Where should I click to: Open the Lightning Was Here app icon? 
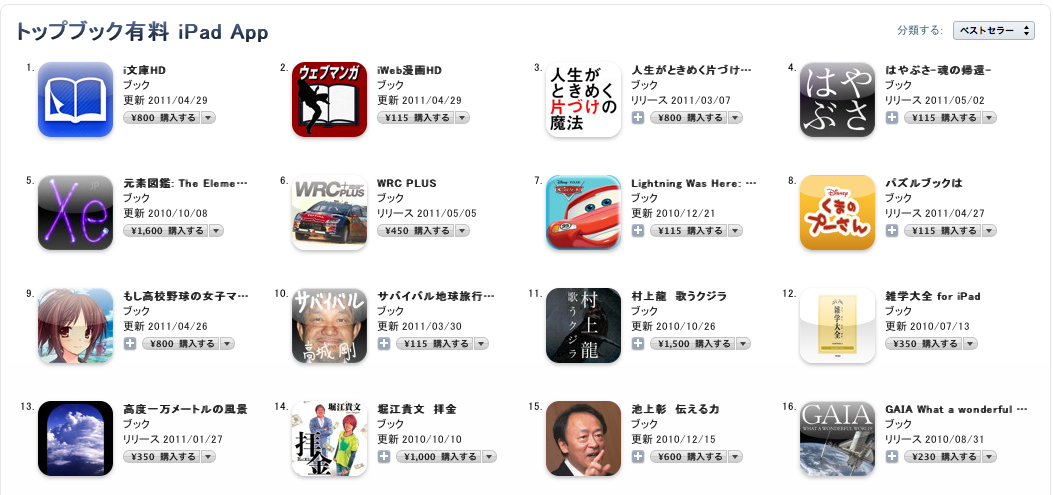(583, 212)
